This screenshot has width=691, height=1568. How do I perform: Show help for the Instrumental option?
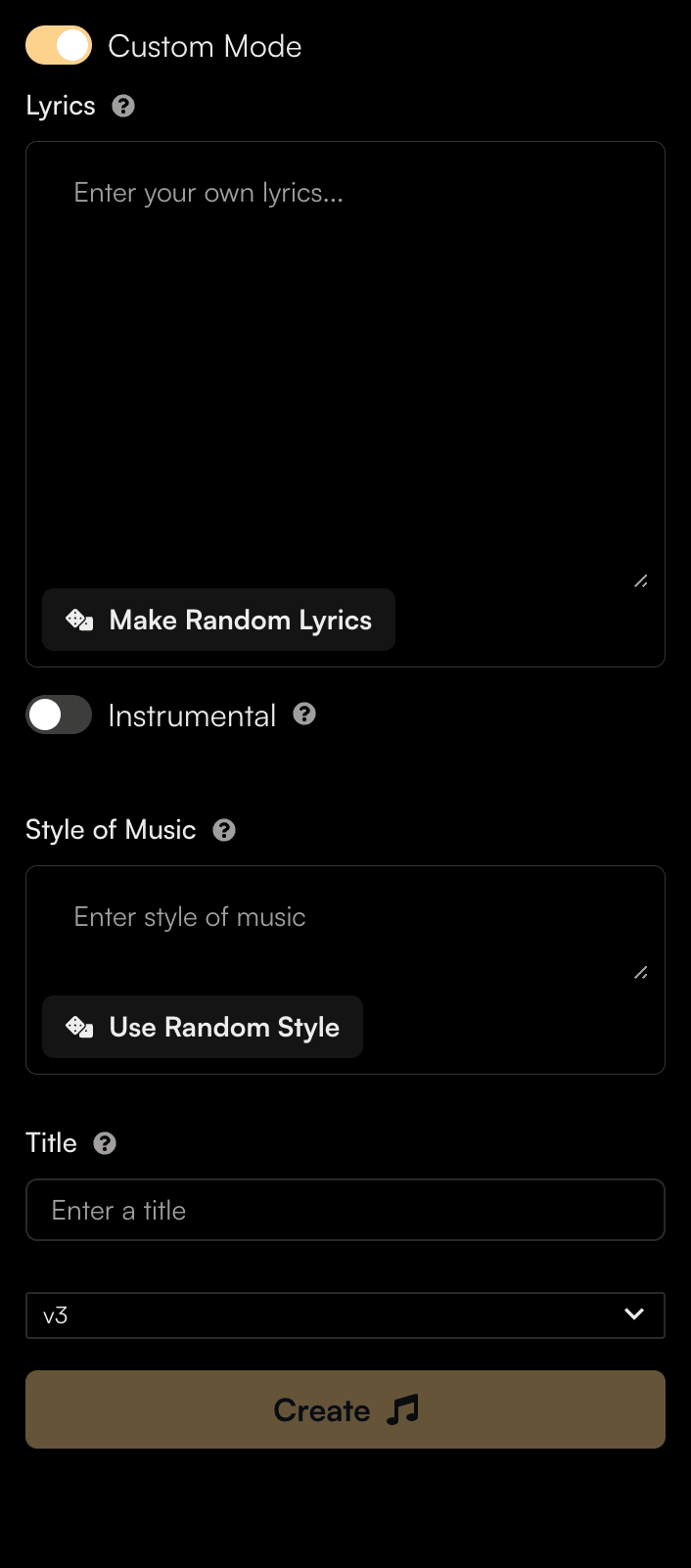[304, 715]
